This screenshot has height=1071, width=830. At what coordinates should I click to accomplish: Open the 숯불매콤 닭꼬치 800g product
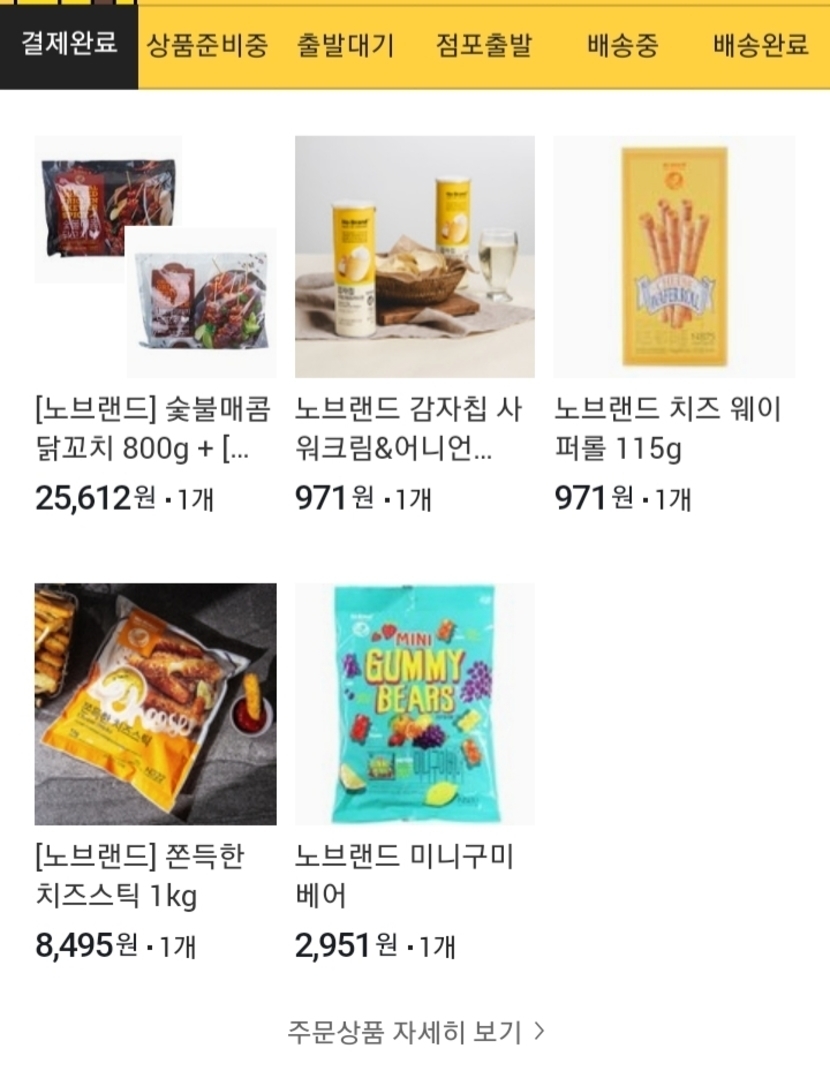click(x=155, y=256)
